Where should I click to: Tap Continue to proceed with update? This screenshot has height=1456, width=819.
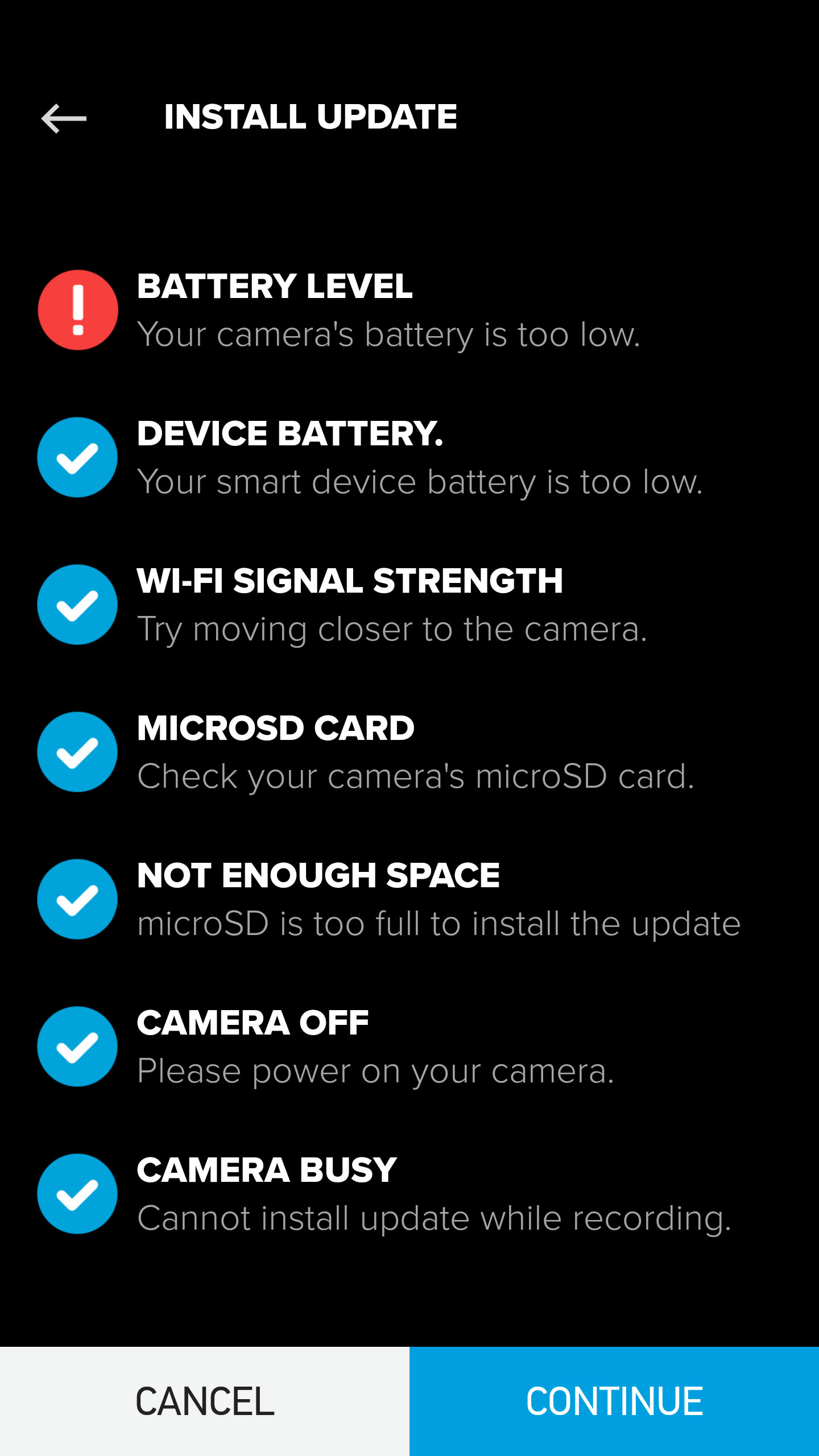pos(614,1401)
